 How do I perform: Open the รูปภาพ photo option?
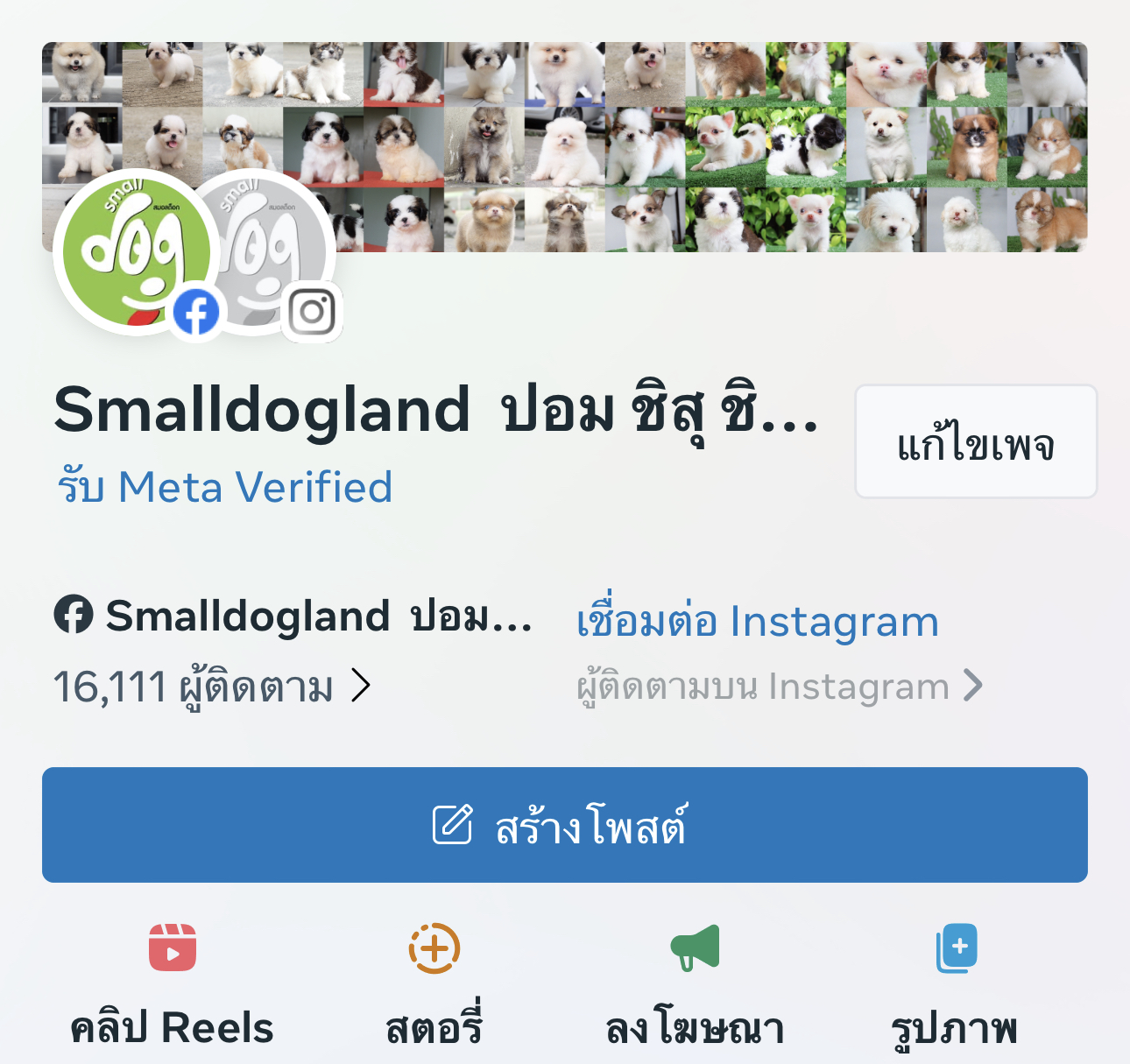[x=955, y=985]
